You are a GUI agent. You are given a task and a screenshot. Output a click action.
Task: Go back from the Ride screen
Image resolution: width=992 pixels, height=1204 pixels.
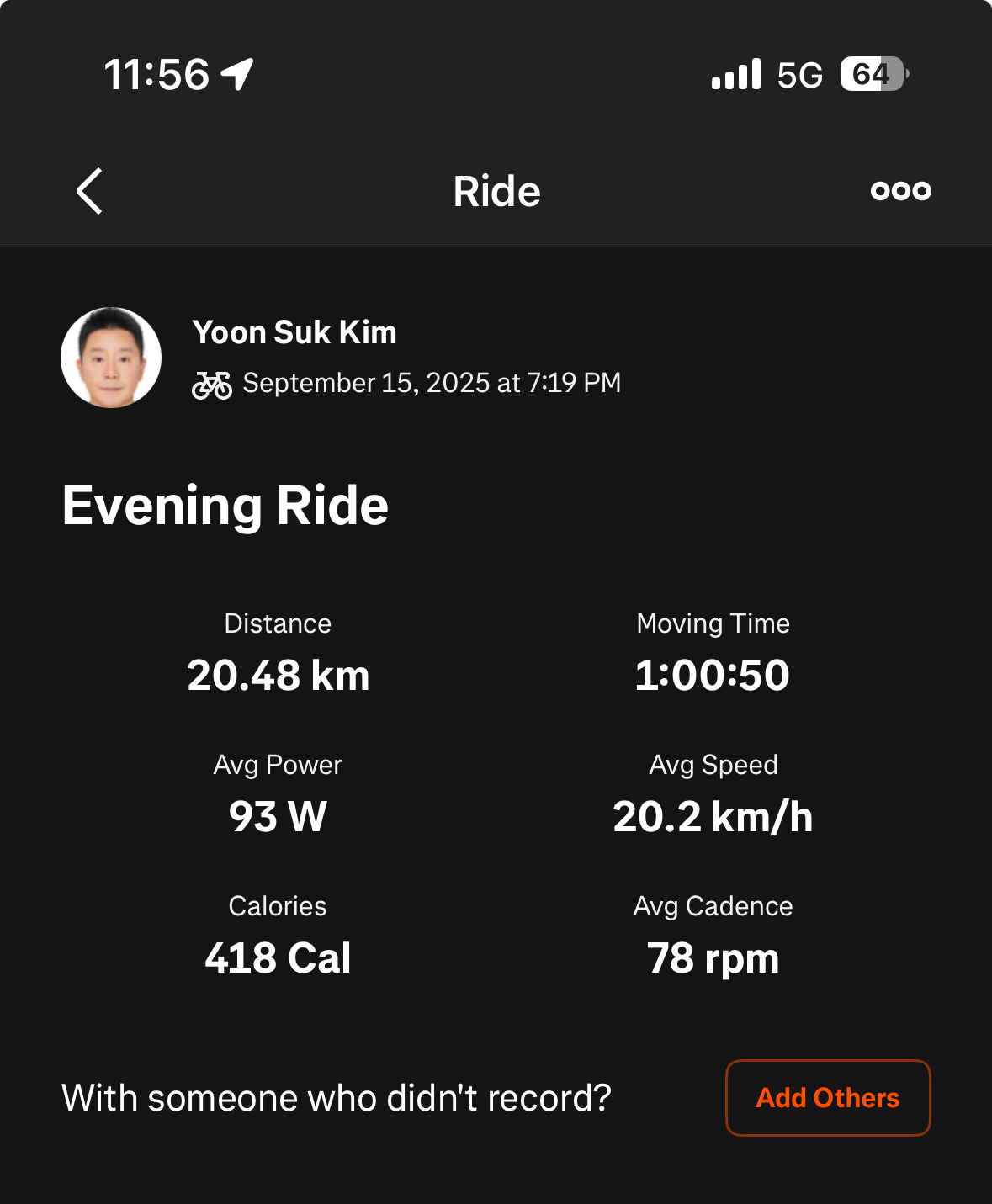[x=90, y=191]
